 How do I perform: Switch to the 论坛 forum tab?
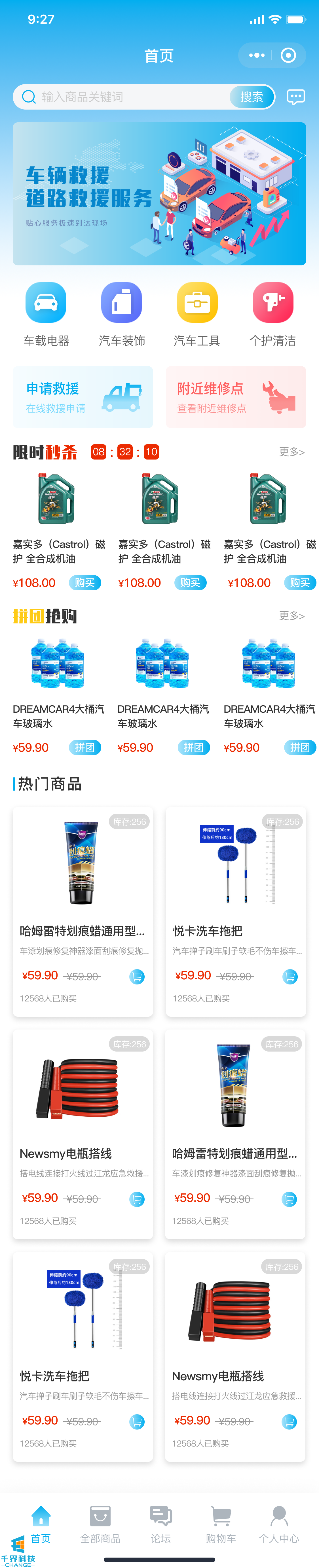[160, 1524]
